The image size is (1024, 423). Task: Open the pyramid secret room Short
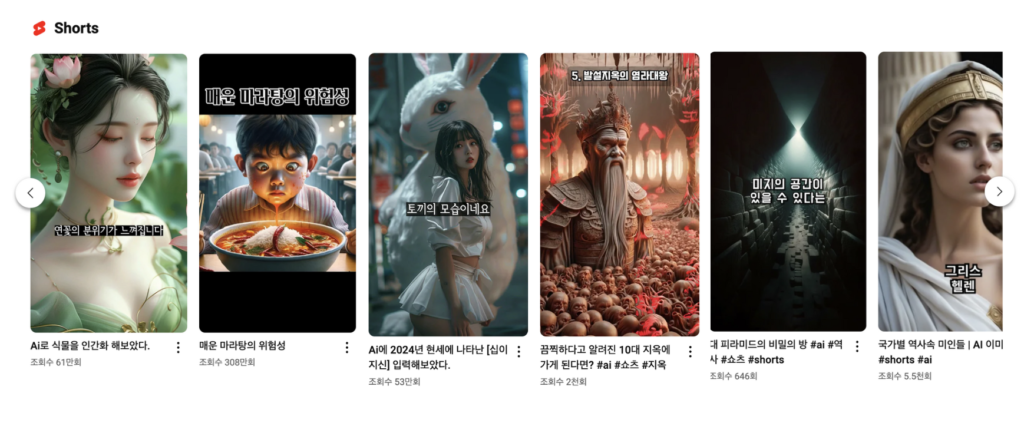pos(788,192)
